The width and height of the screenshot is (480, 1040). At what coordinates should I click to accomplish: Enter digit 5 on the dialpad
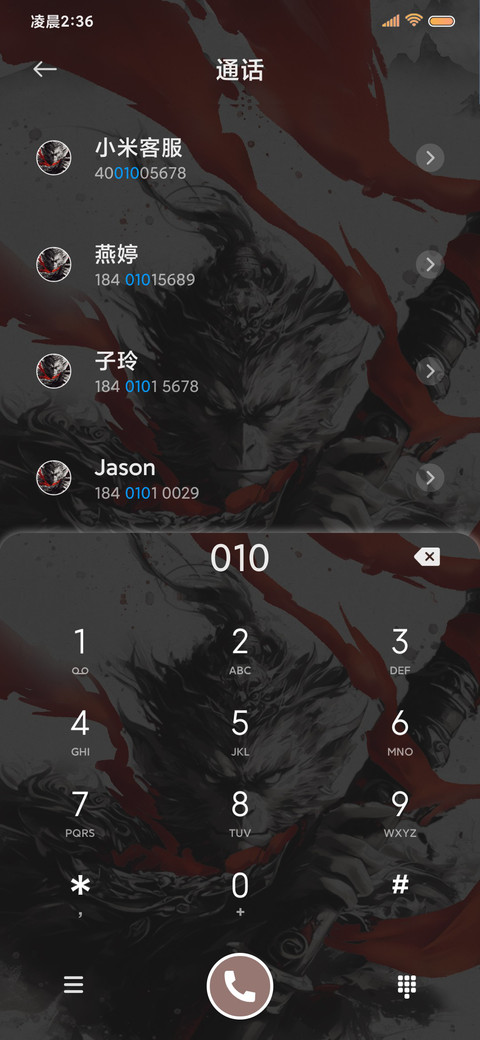tap(240, 732)
